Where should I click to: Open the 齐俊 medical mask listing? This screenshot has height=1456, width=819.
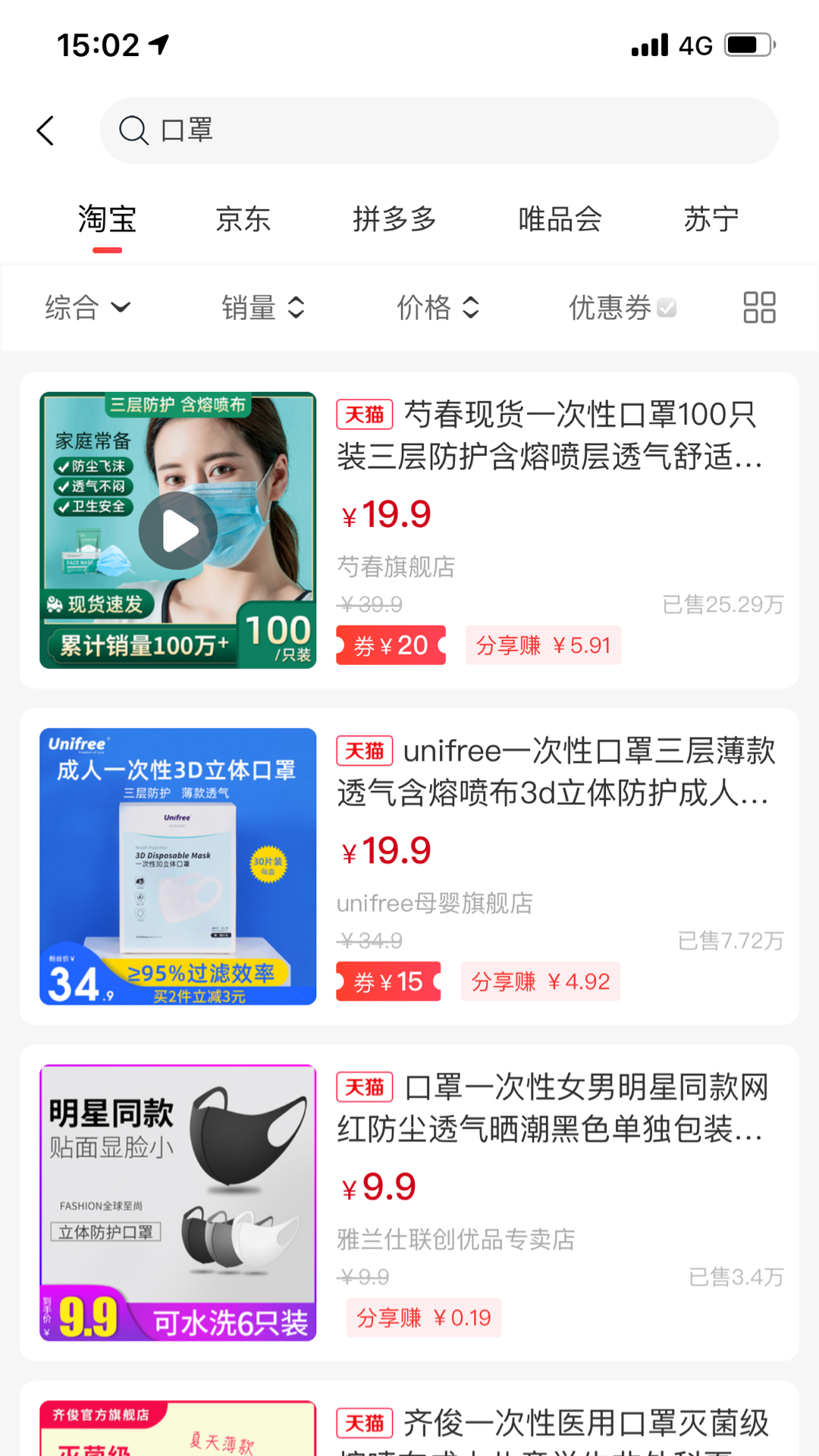tap(554, 1426)
